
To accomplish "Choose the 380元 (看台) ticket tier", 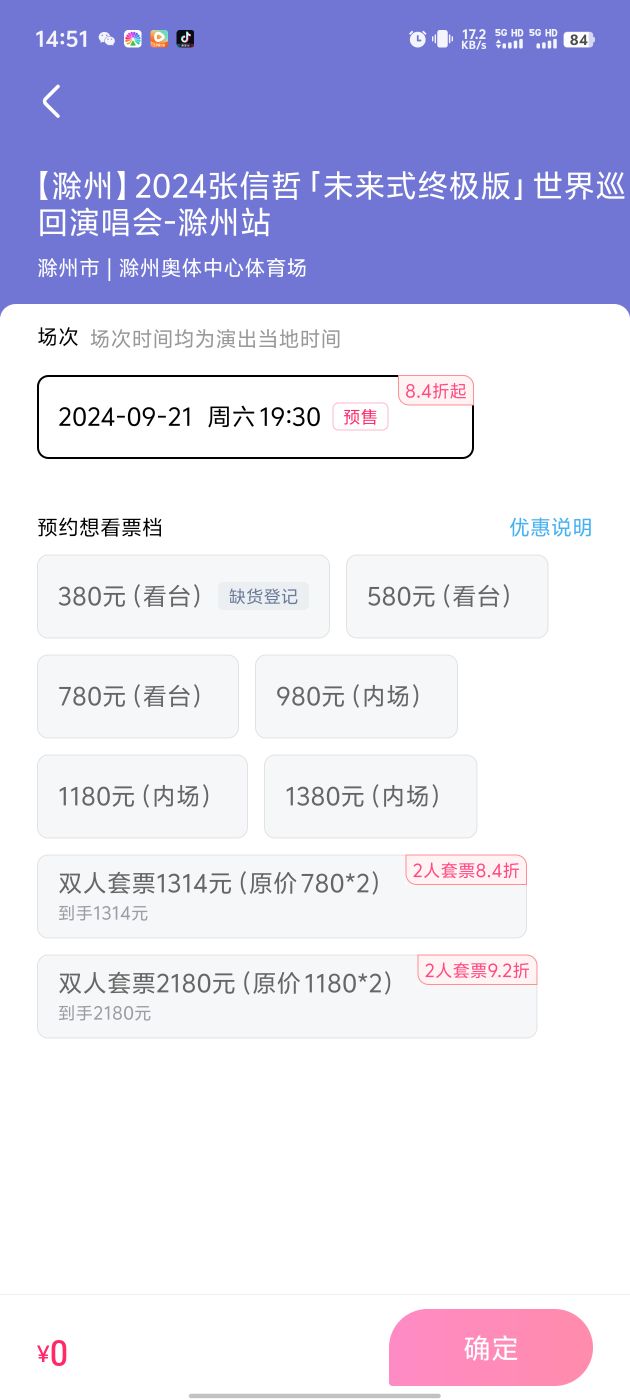I will tap(183, 597).
